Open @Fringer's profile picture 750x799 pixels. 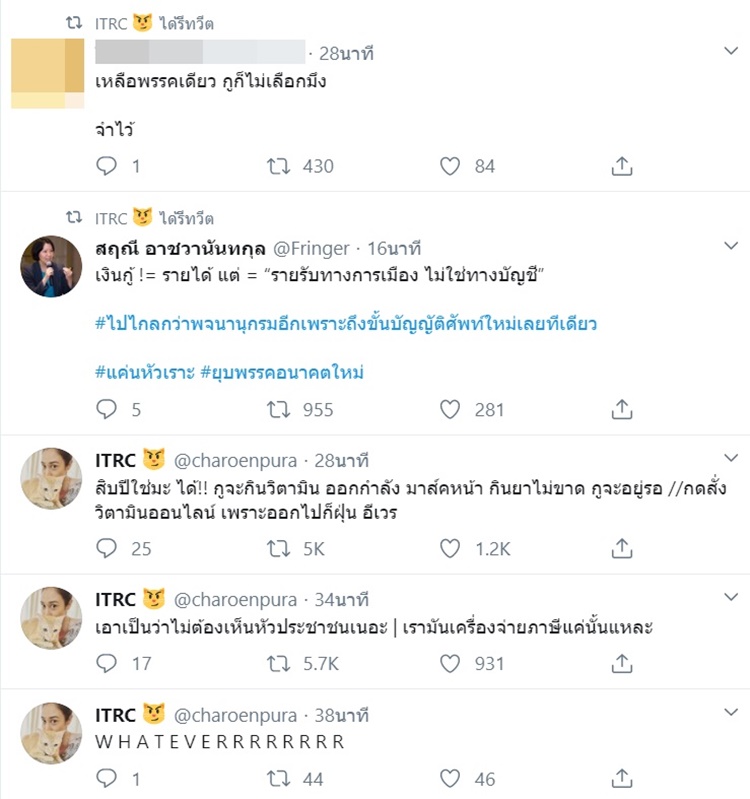[x=51, y=267]
